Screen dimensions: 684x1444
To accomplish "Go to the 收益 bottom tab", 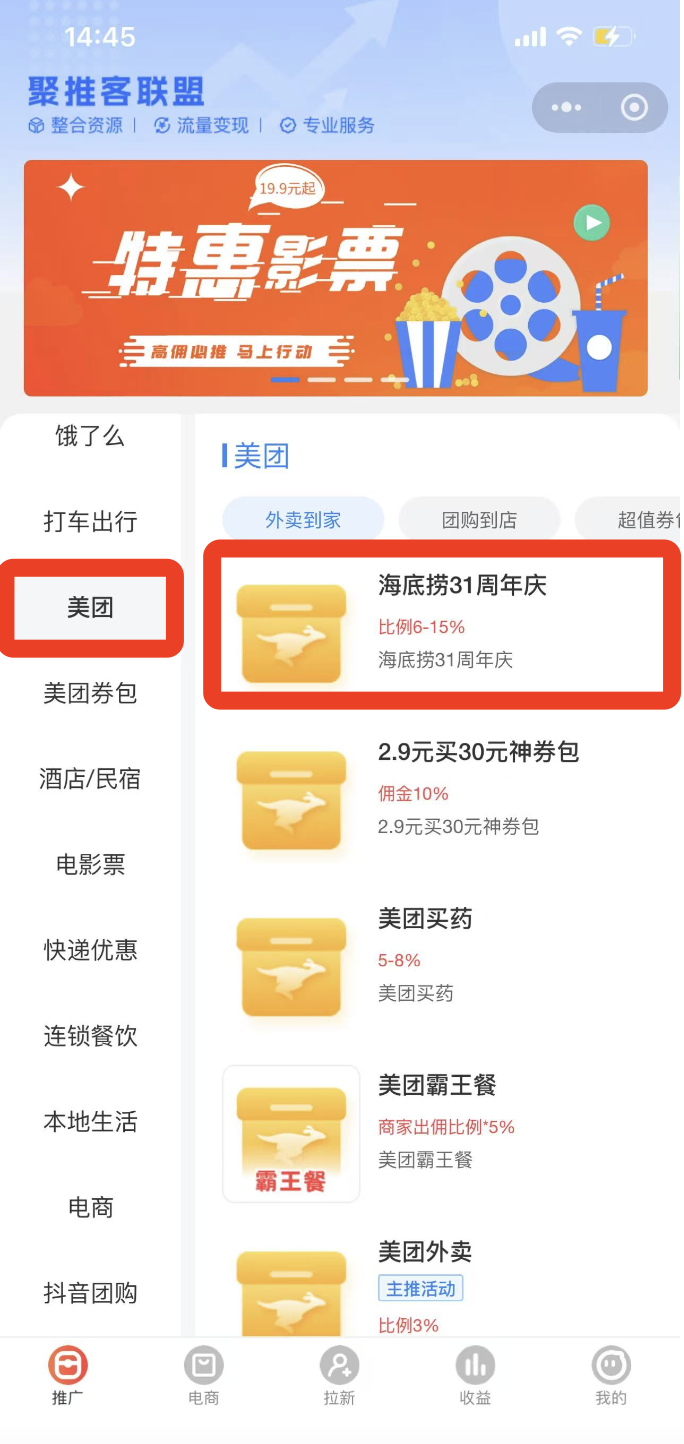I will [475, 1376].
